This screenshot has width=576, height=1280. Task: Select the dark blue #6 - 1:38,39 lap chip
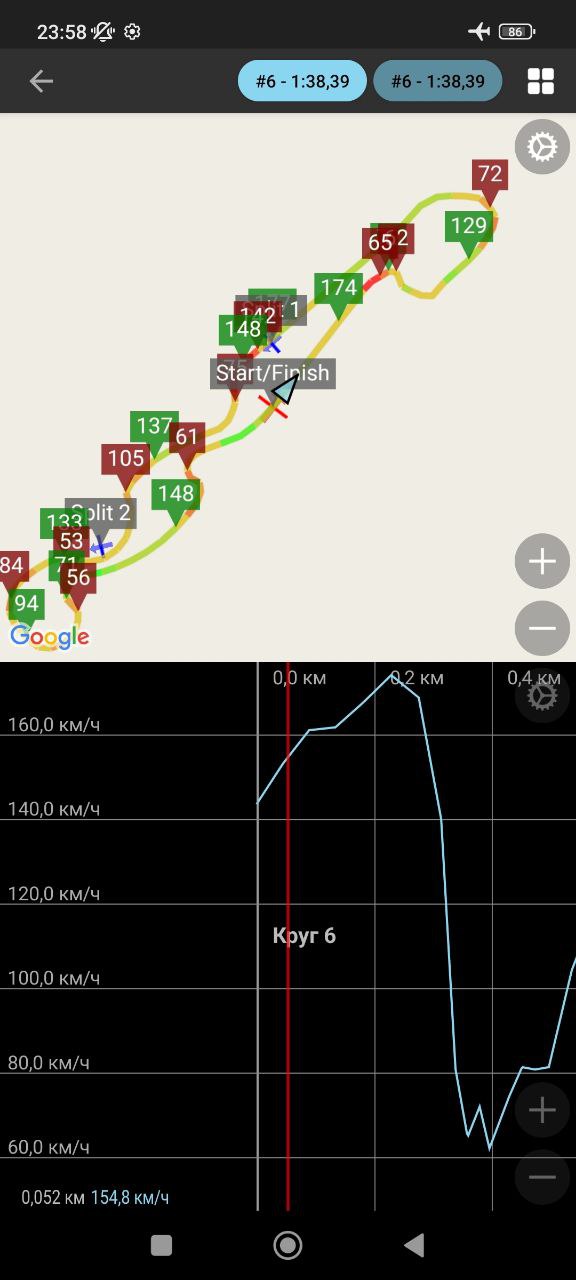438,81
